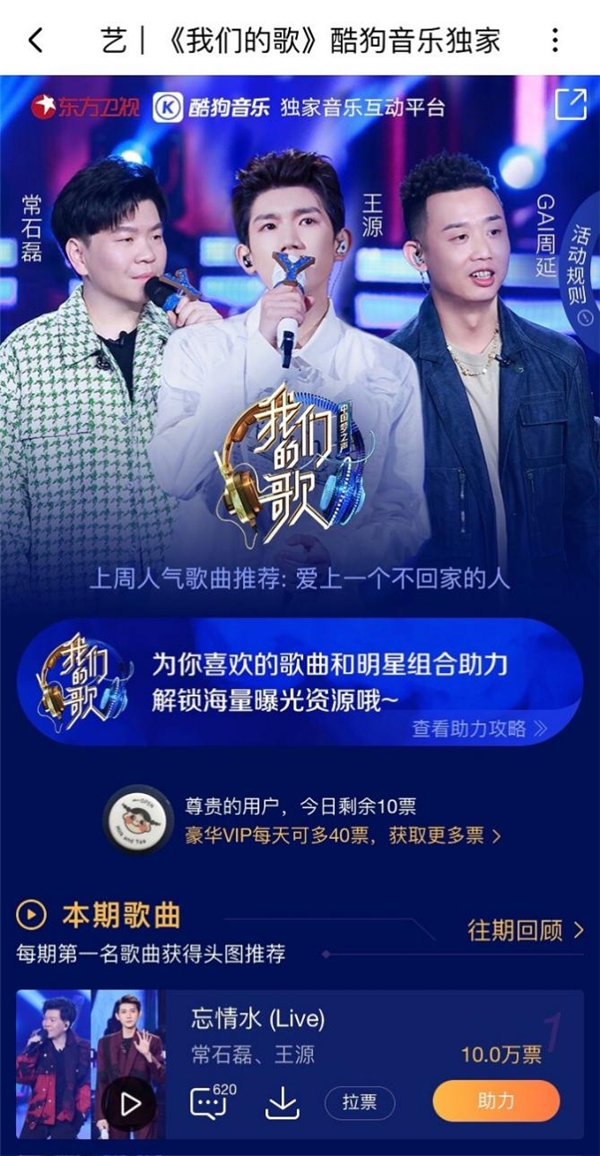600x1156 pixels.
Task: Play 忘情水 (Live)
Action: click(x=131, y=1103)
